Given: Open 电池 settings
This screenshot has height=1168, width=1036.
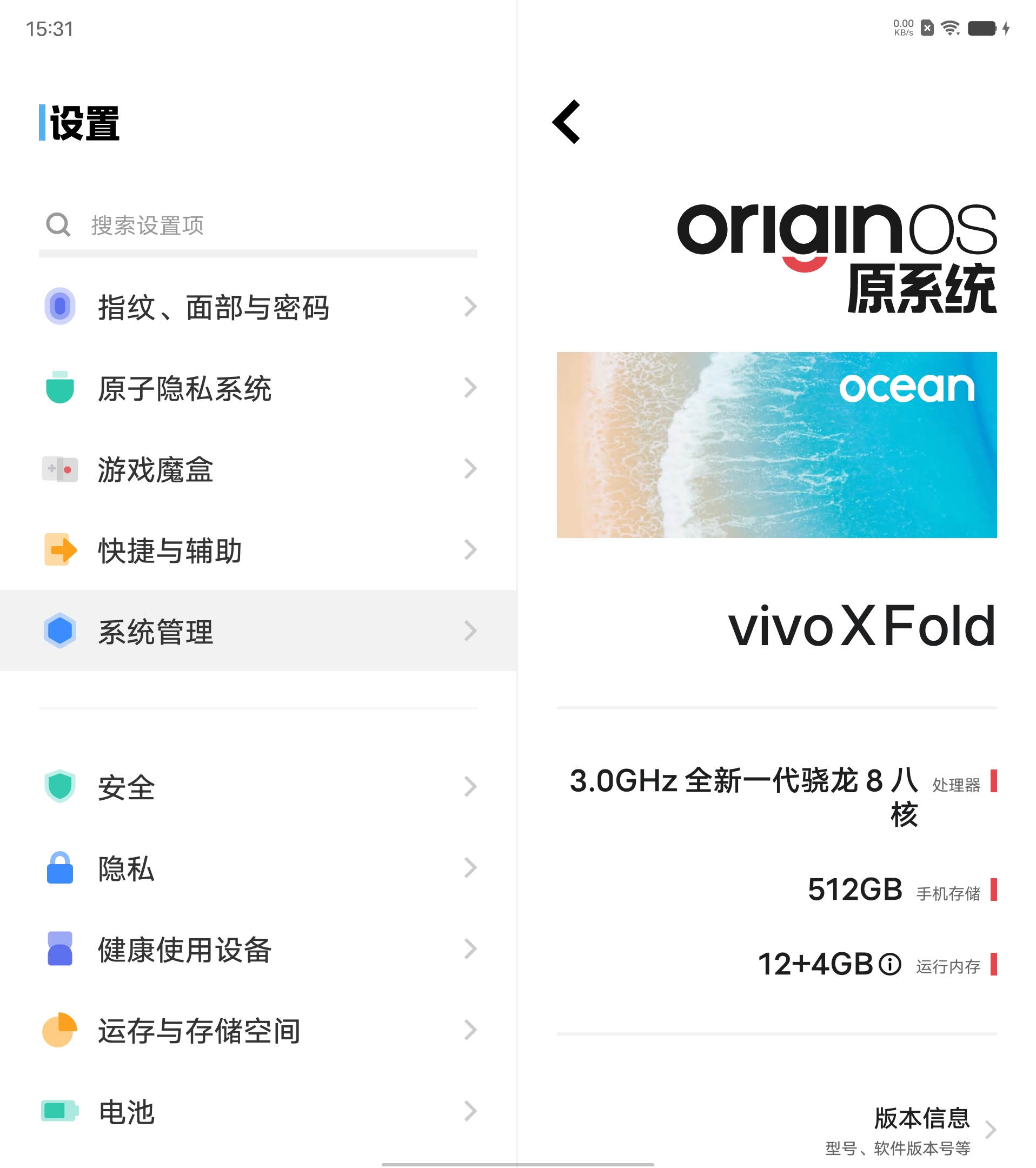Looking at the screenshot, I should (258, 1111).
